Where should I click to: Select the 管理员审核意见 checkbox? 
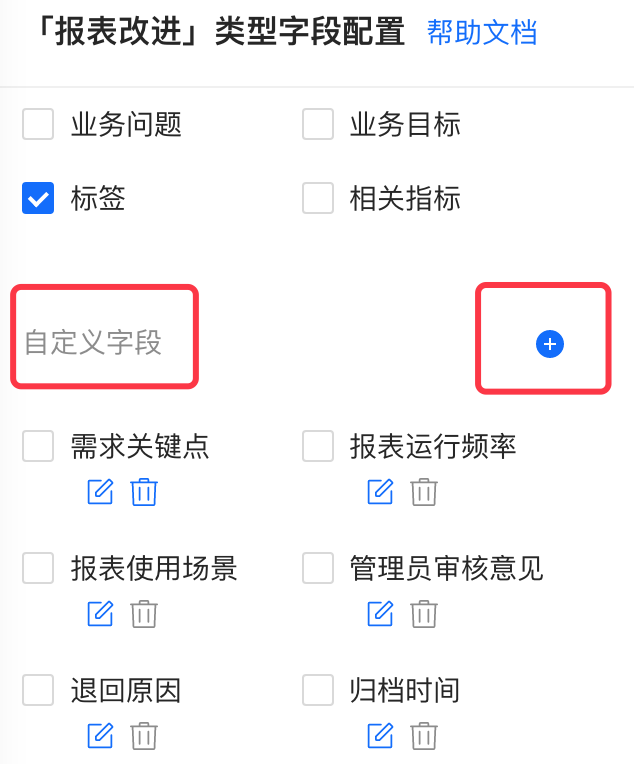[x=318, y=568]
